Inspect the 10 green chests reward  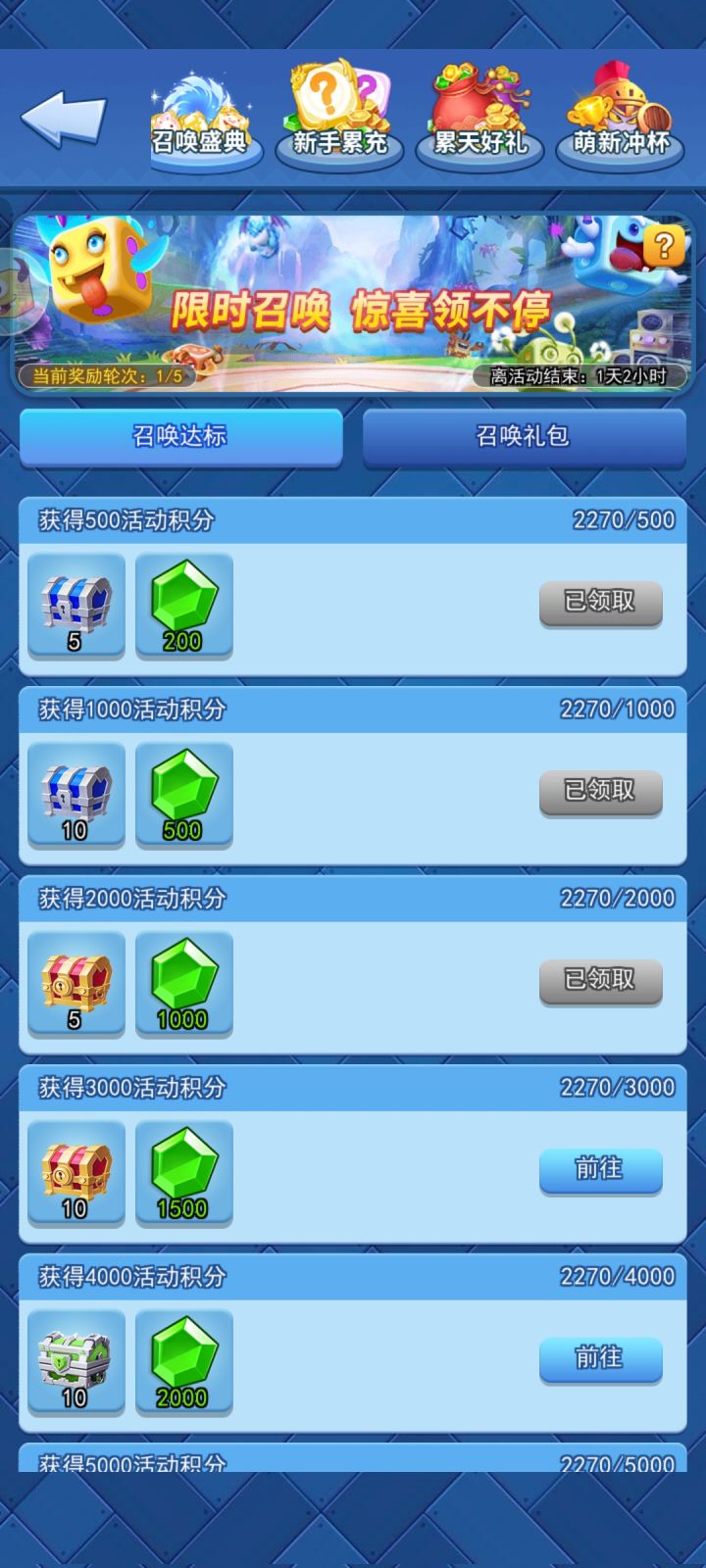pyautogui.click(x=76, y=1361)
